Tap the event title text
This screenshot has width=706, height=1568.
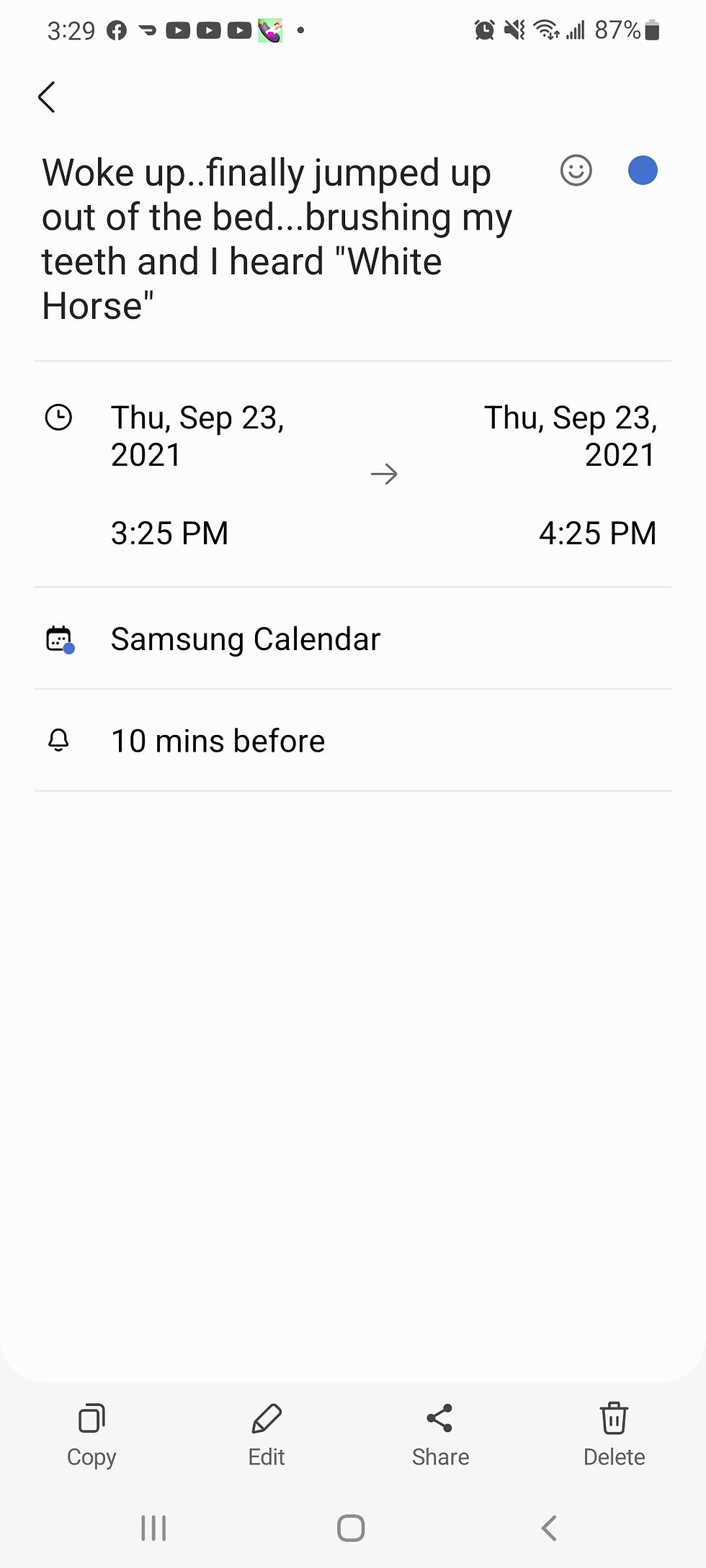tap(277, 239)
